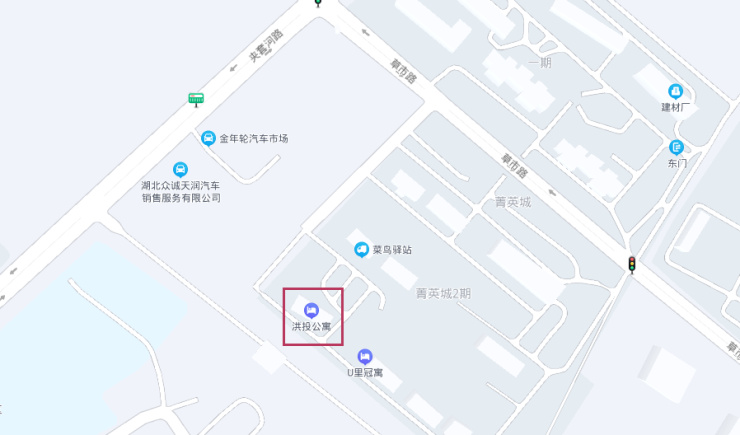
Task: Select the 东门 gate marker
Action: [x=677, y=147]
